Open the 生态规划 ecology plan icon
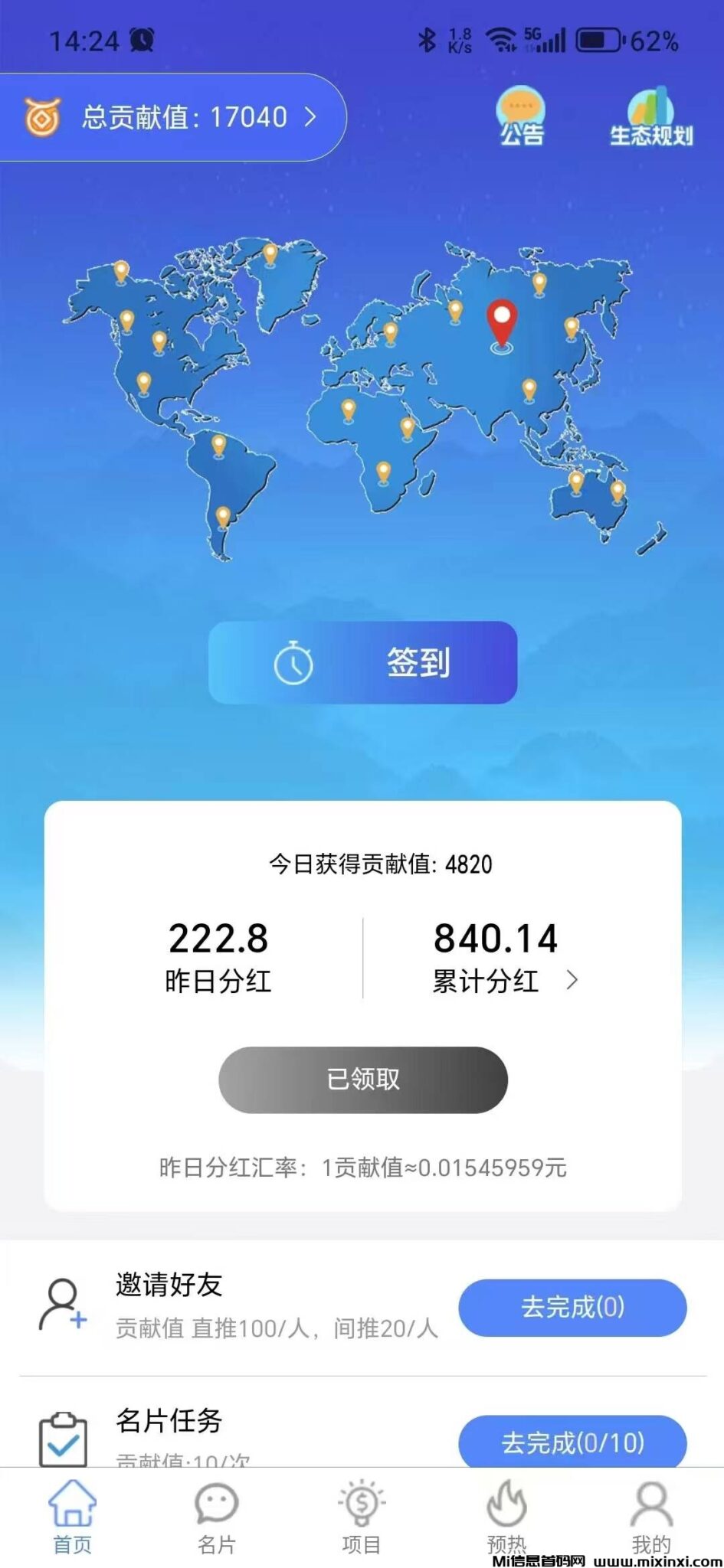This screenshot has width=724, height=1568. (x=650, y=117)
